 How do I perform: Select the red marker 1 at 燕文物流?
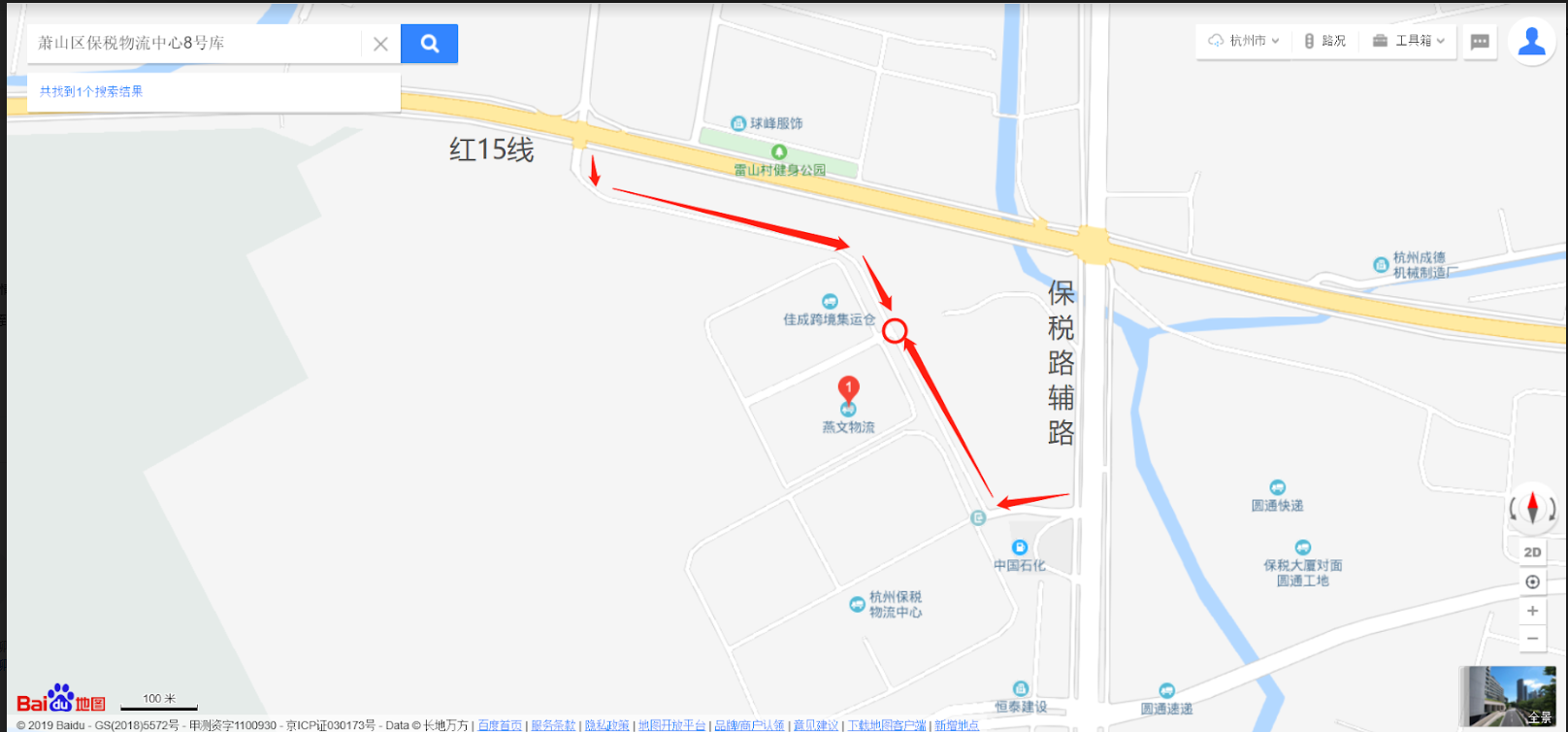coord(848,388)
